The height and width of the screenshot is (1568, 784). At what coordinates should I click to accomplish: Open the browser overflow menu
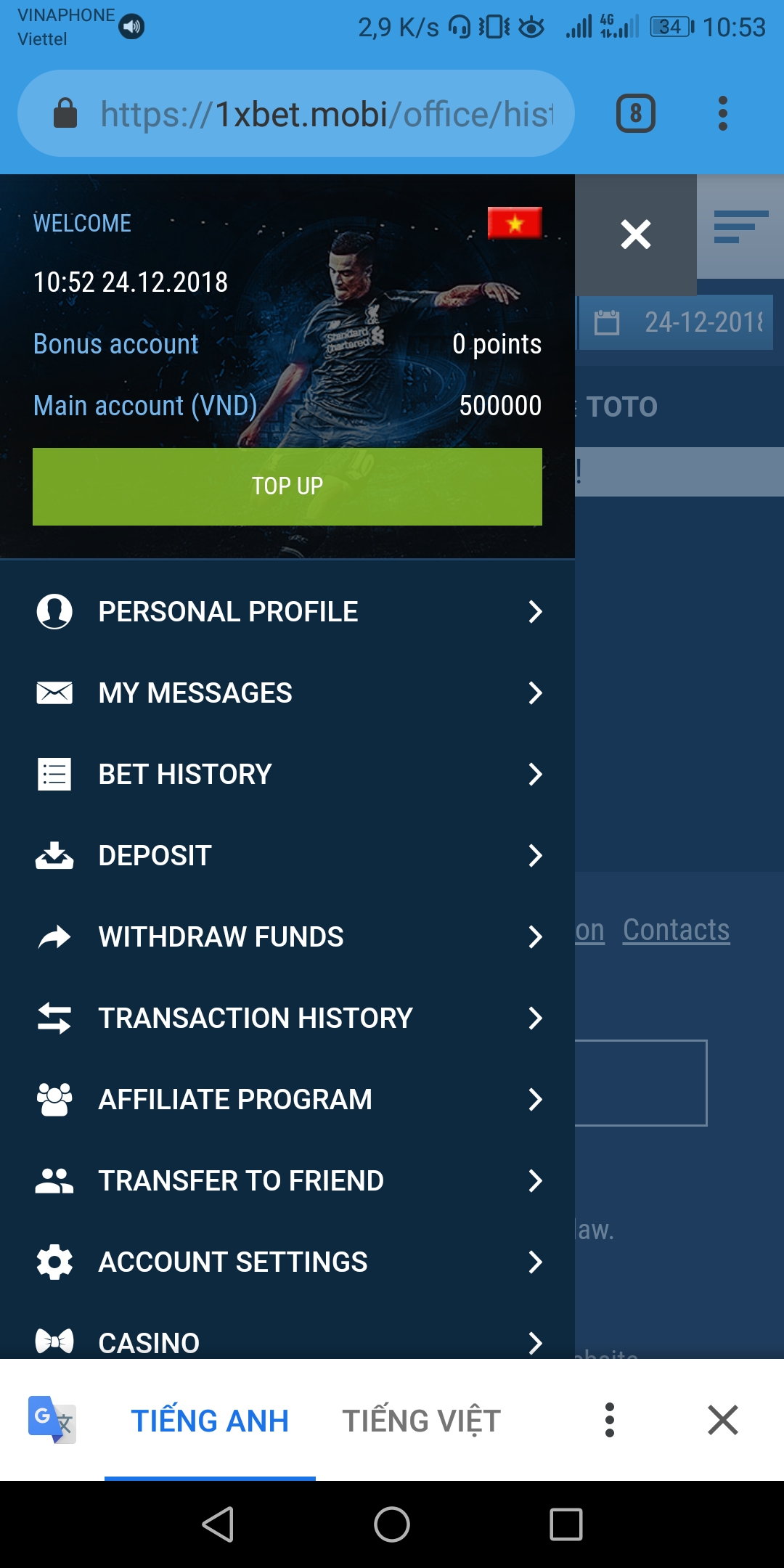click(x=722, y=113)
